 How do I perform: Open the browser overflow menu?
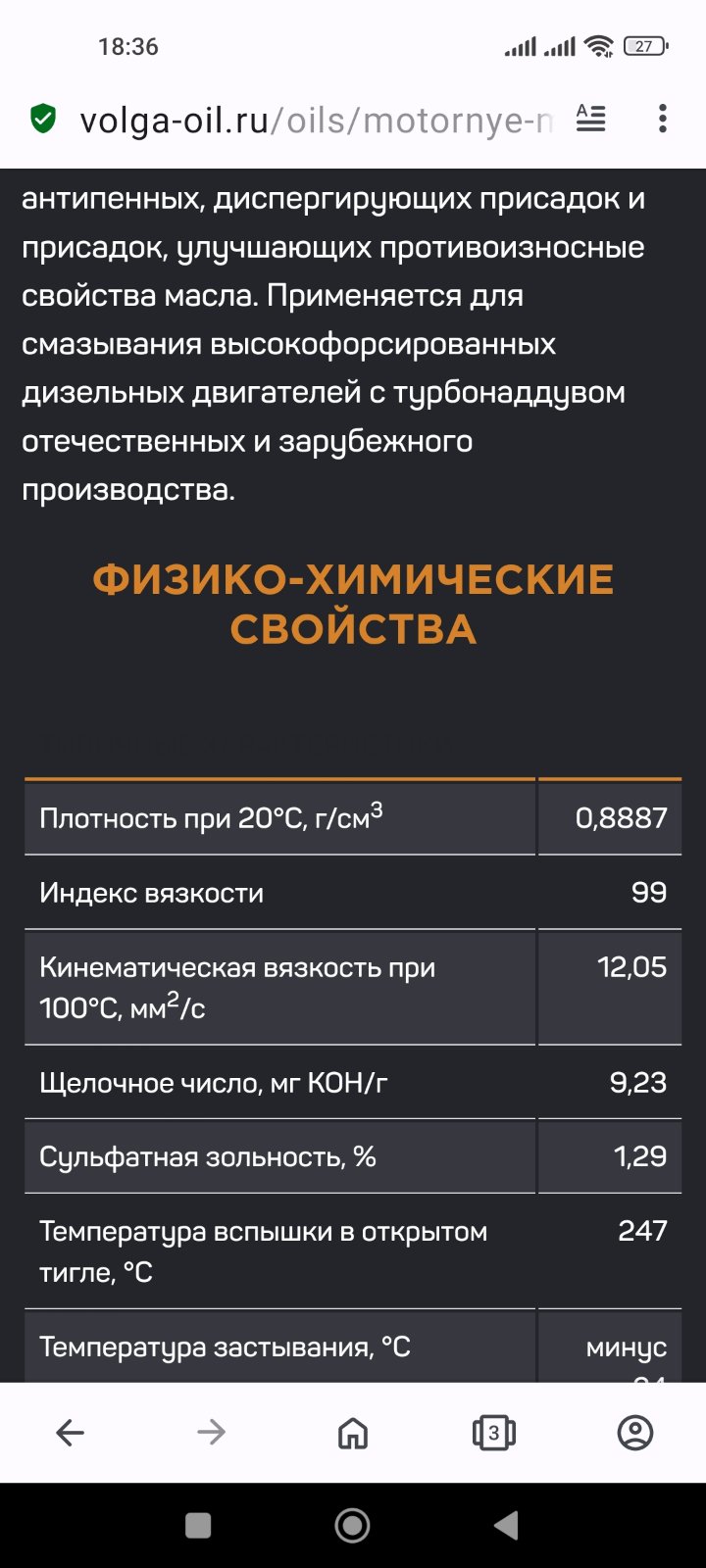(663, 119)
